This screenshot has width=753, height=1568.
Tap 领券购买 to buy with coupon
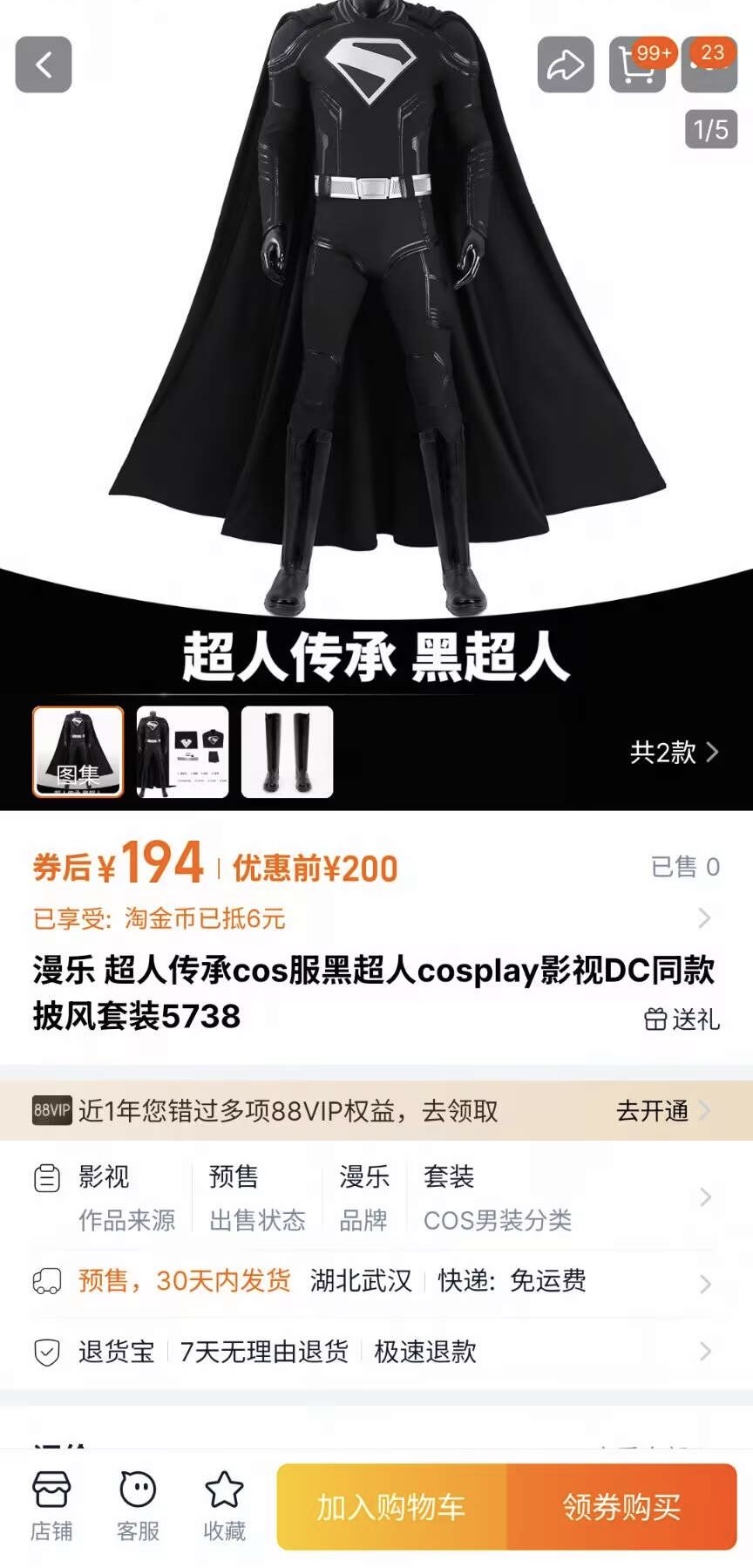621,1506
